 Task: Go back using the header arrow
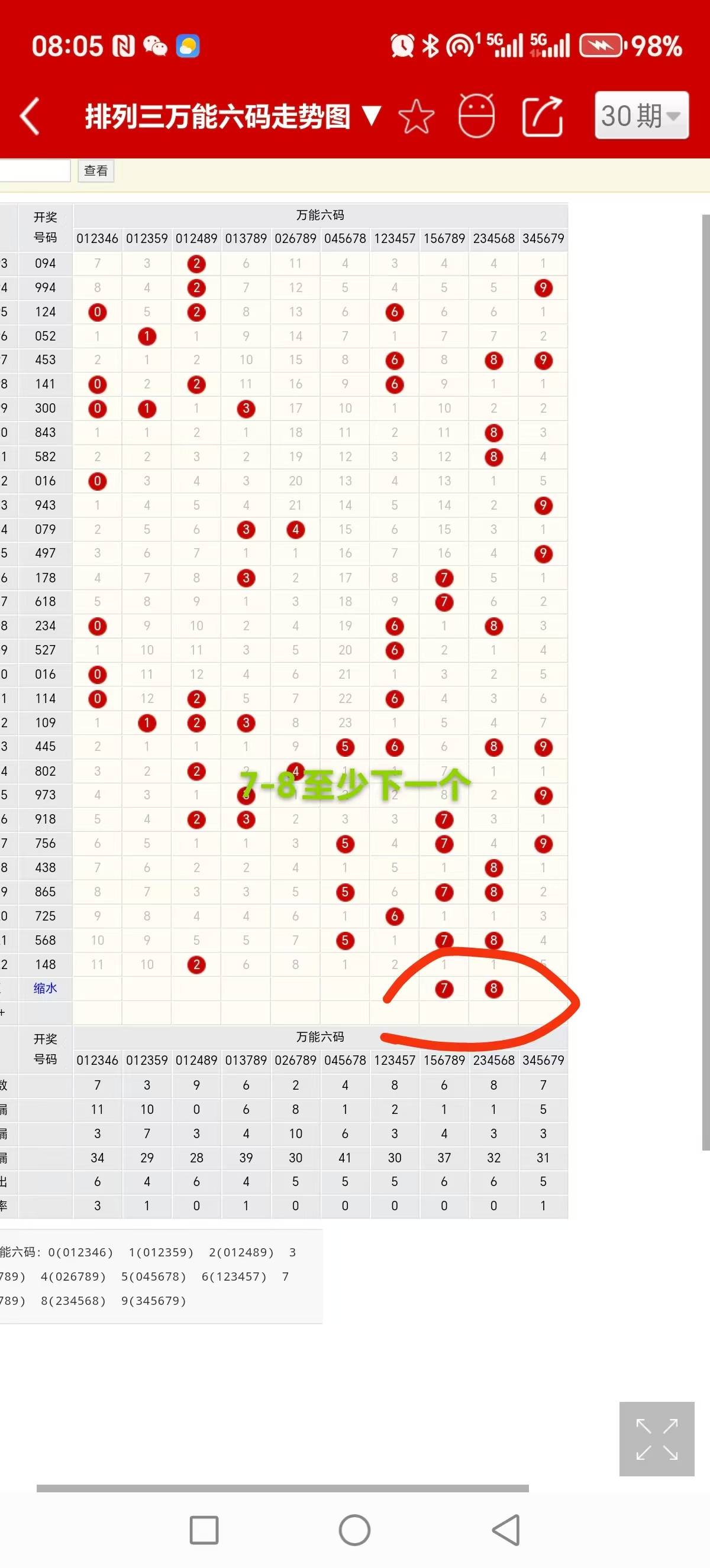(x=29, y=116)
